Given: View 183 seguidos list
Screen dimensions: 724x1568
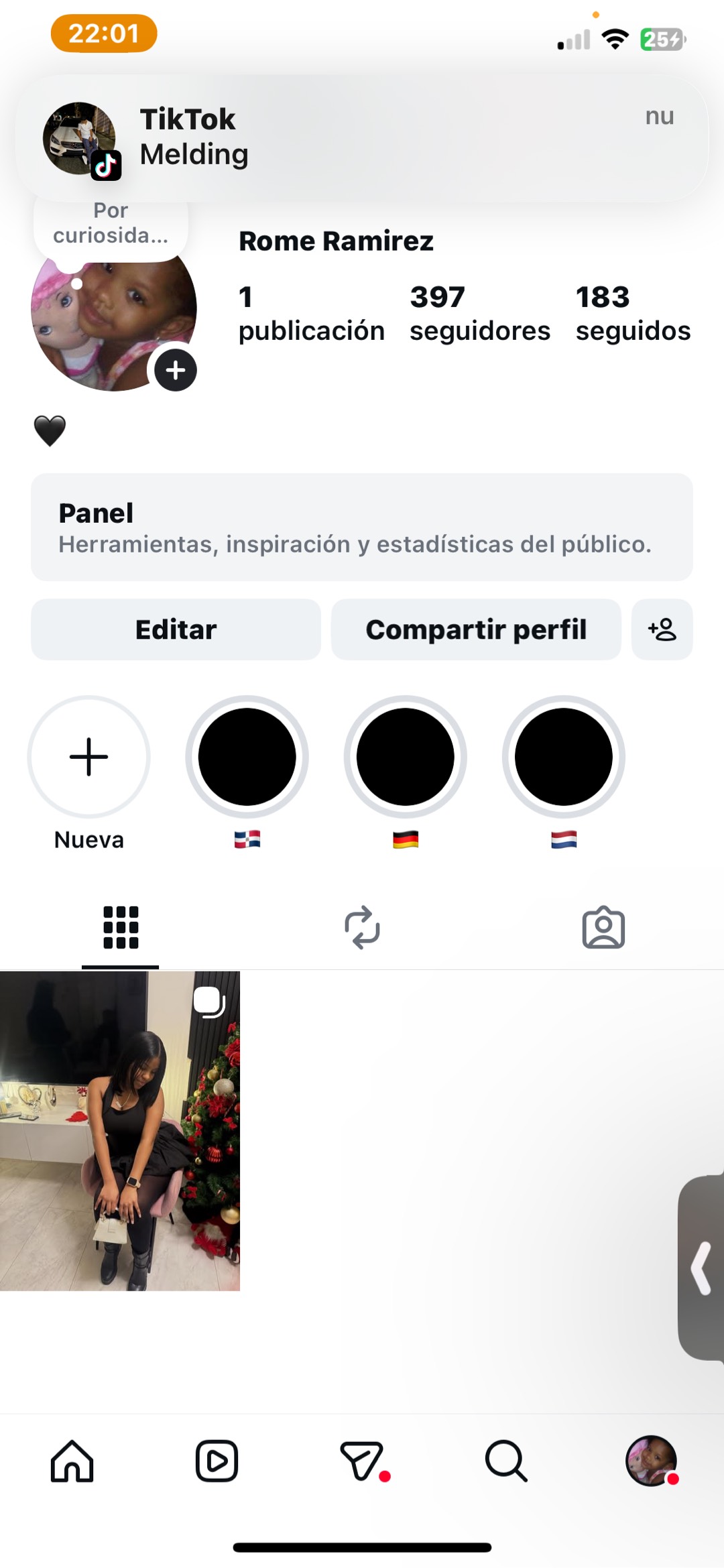Looking at the screenshot, I should (633, 313).
